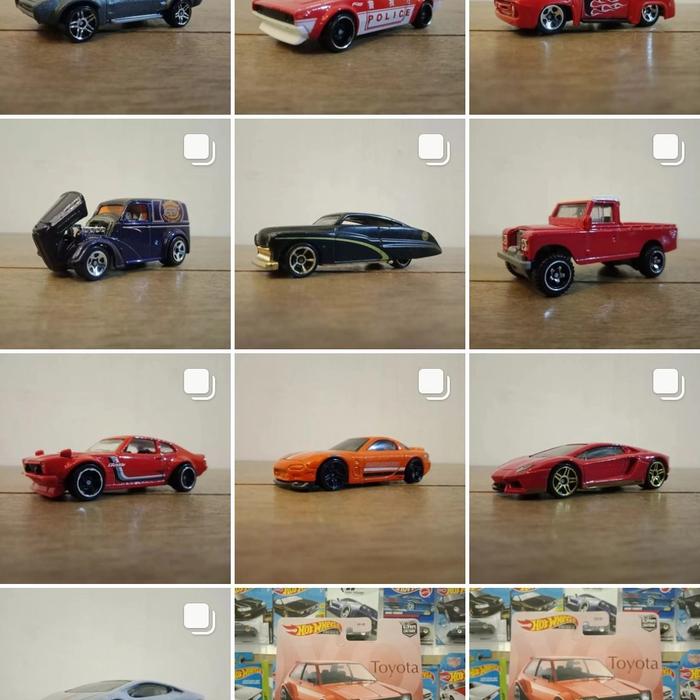Open the red widebody race car post
Screen dimensions: 700x700
[x=115, y=468]
